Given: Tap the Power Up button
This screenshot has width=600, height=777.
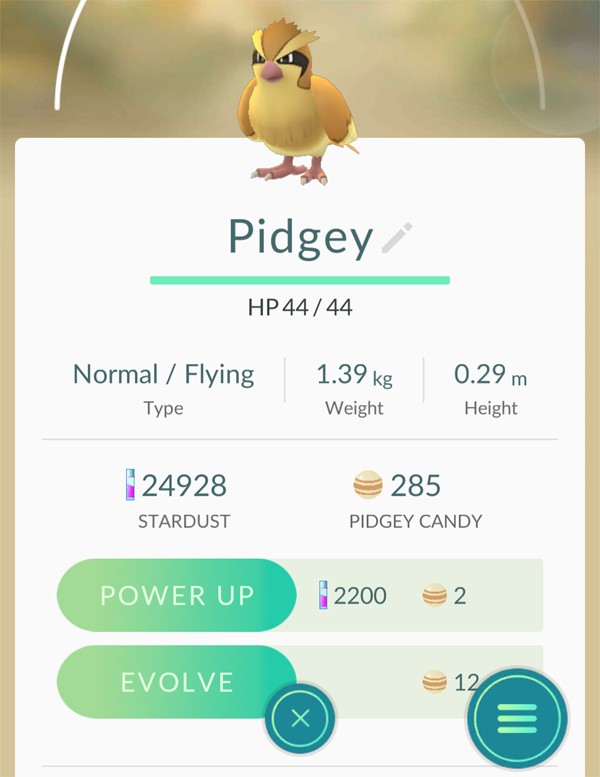Looking at the screenshot, I should 177,596.
